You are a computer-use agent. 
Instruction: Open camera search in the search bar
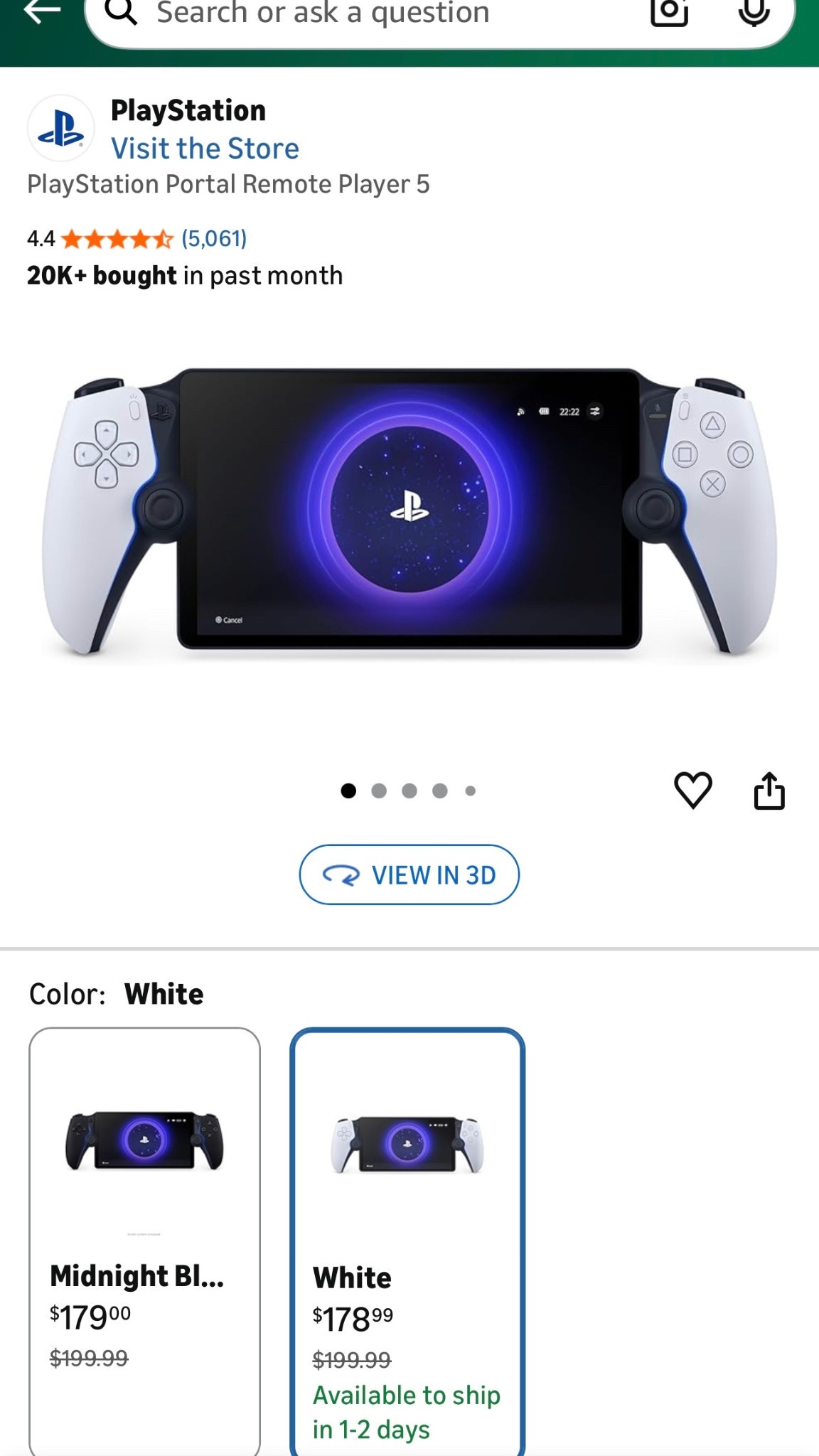[x=669, y=11]
